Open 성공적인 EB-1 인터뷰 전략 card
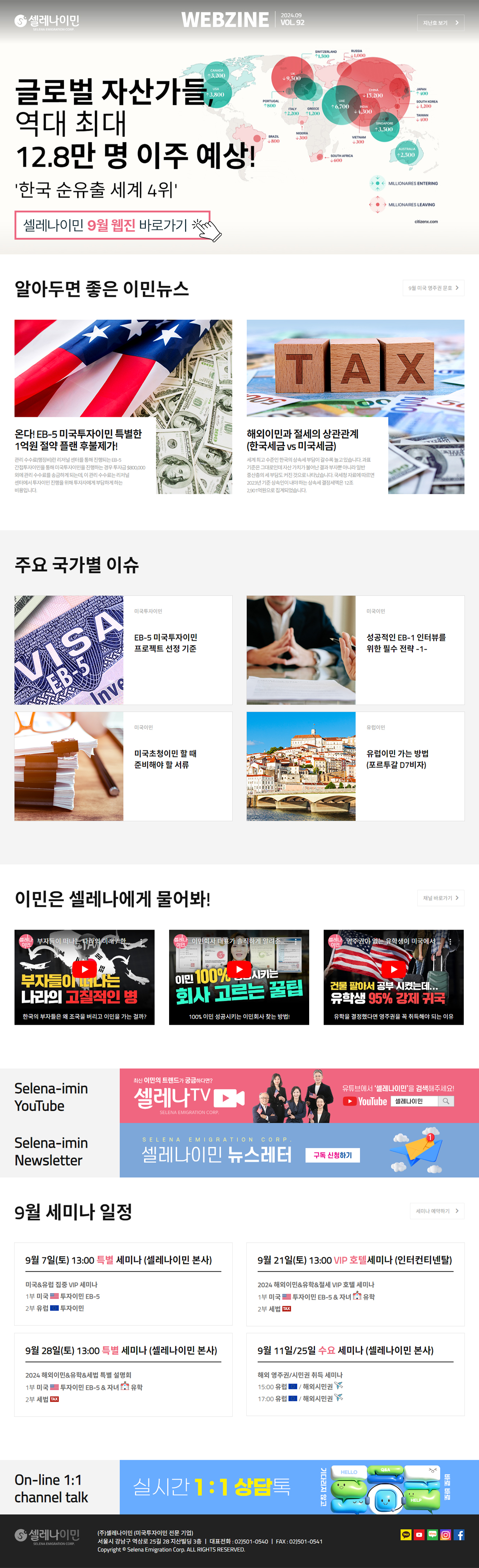The width and height of the screenshot is (479, 1568). 355,650
